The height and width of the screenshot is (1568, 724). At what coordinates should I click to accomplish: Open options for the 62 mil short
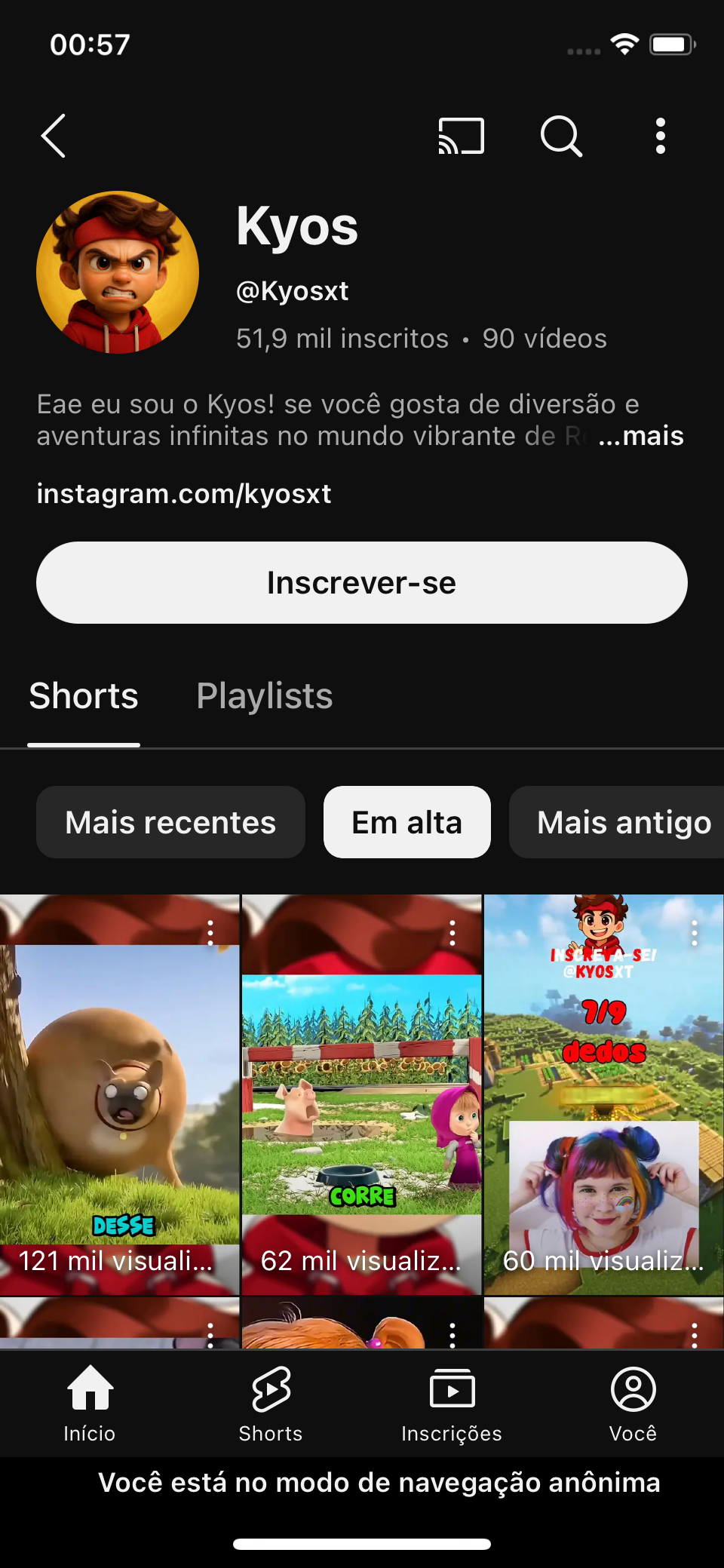[x=452, y=933]
